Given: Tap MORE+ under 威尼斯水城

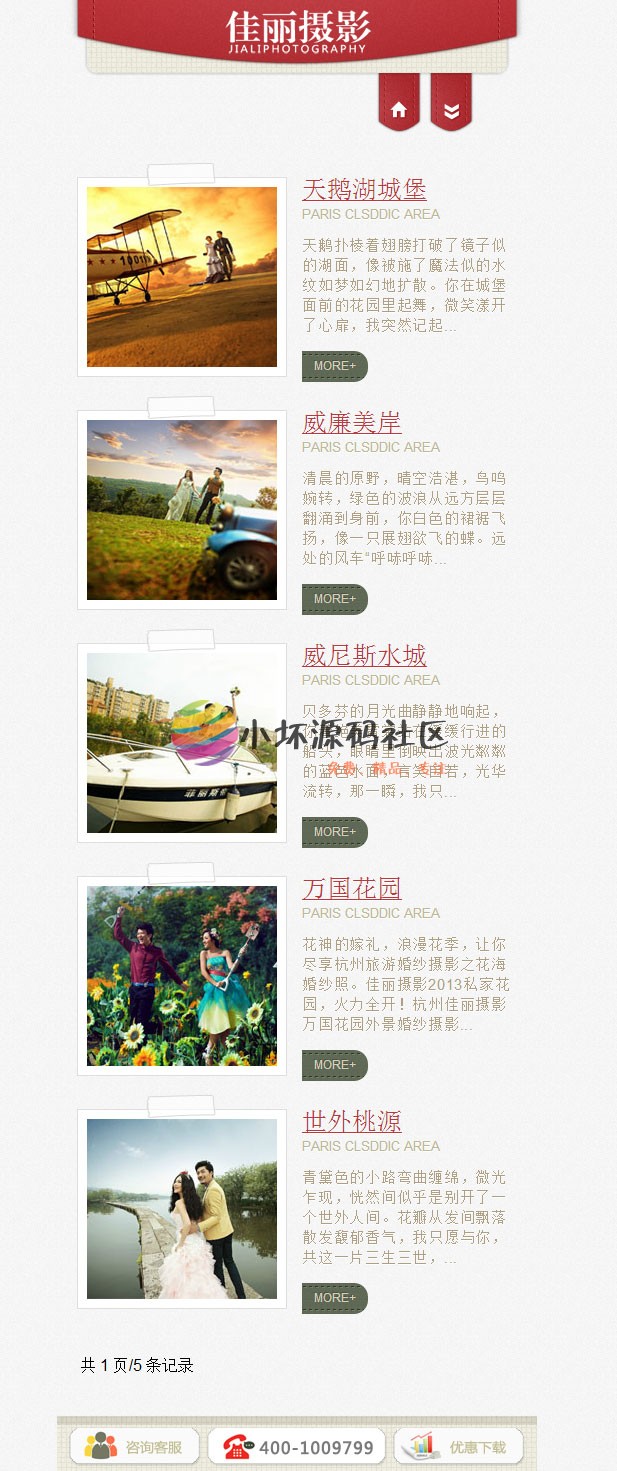Looking at the screenshot, I should 335,832.
